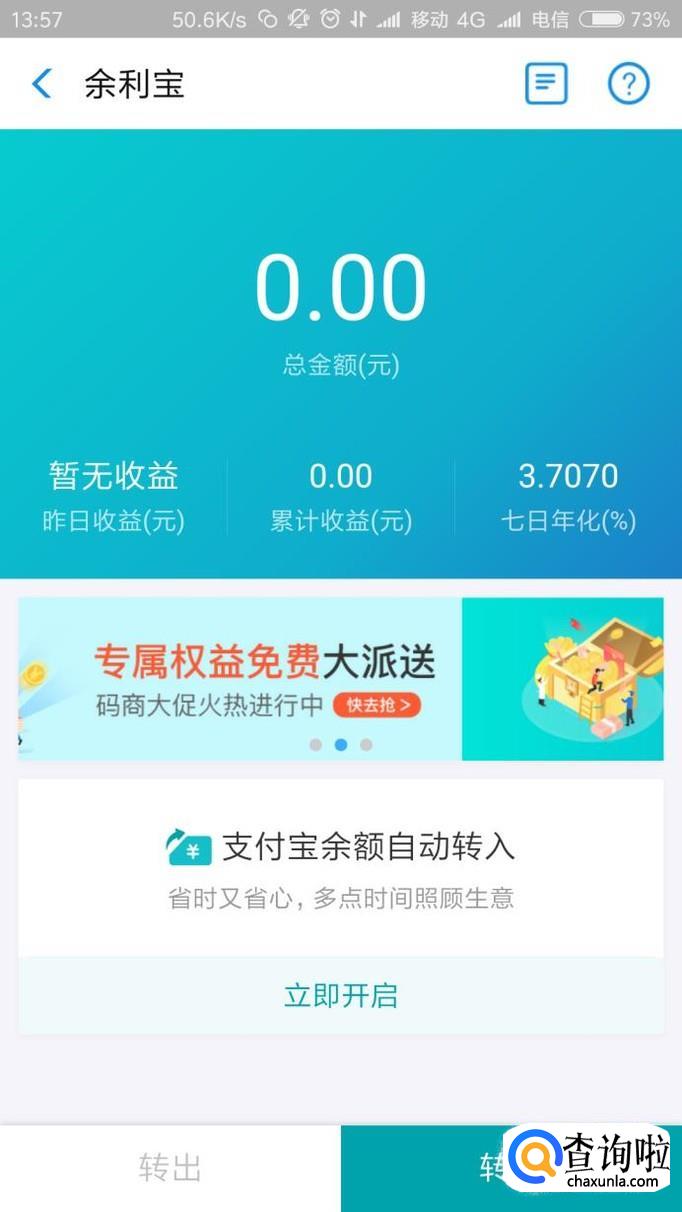Viewport: 682px width, 1212px height.
Task: Open the help question mark icon
Action: 629,84
